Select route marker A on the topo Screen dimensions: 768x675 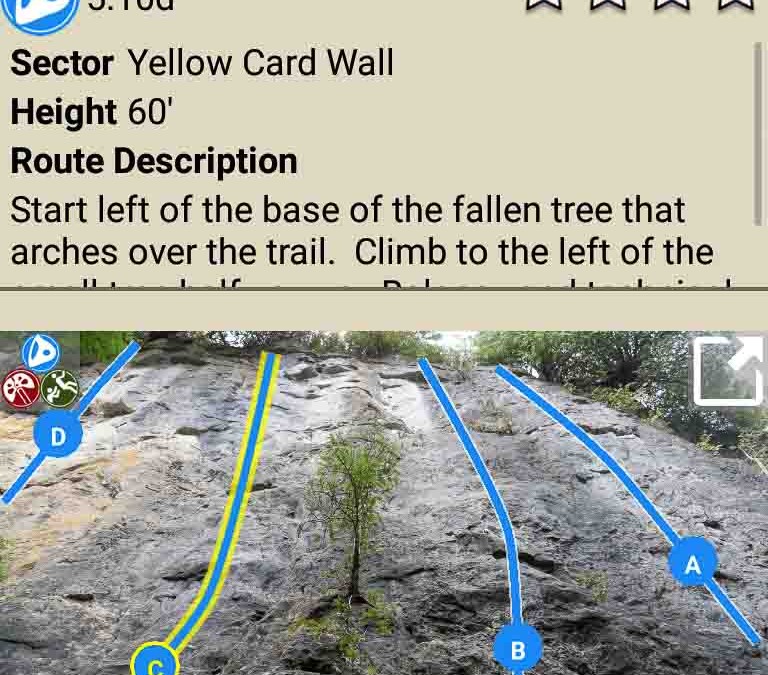click(692, 564)
